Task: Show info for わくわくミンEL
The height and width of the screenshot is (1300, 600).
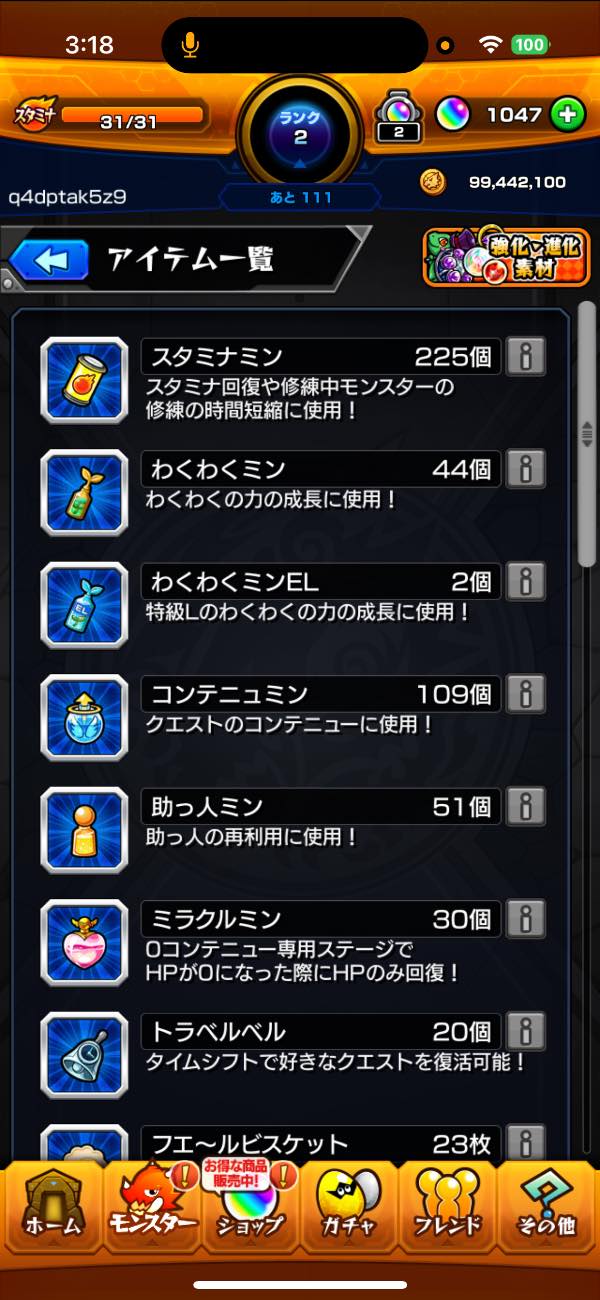Action: (x=526, y=580)
